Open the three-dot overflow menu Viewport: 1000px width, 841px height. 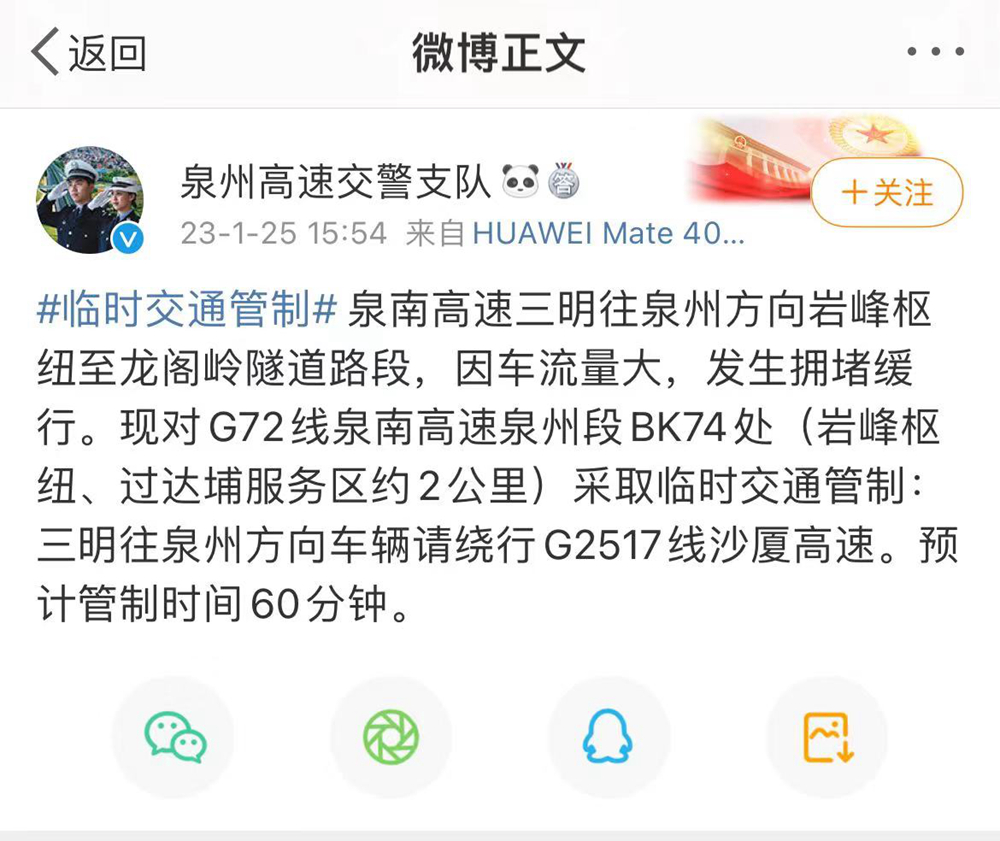point(935,53)
